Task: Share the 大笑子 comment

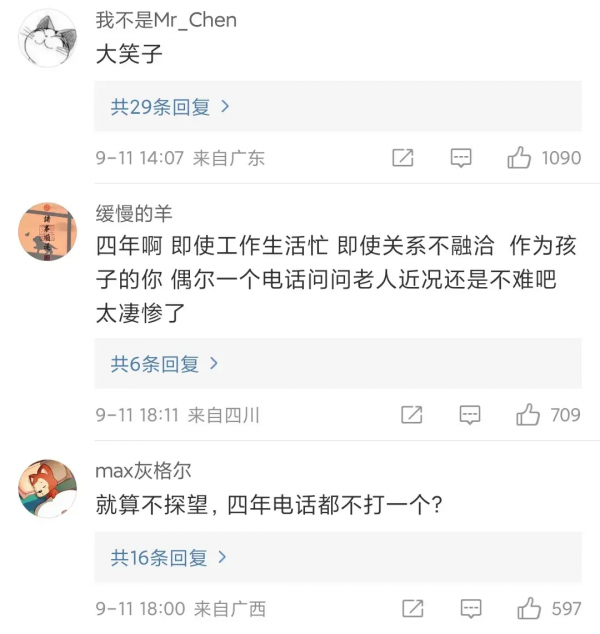Action: tap(403, 158)
